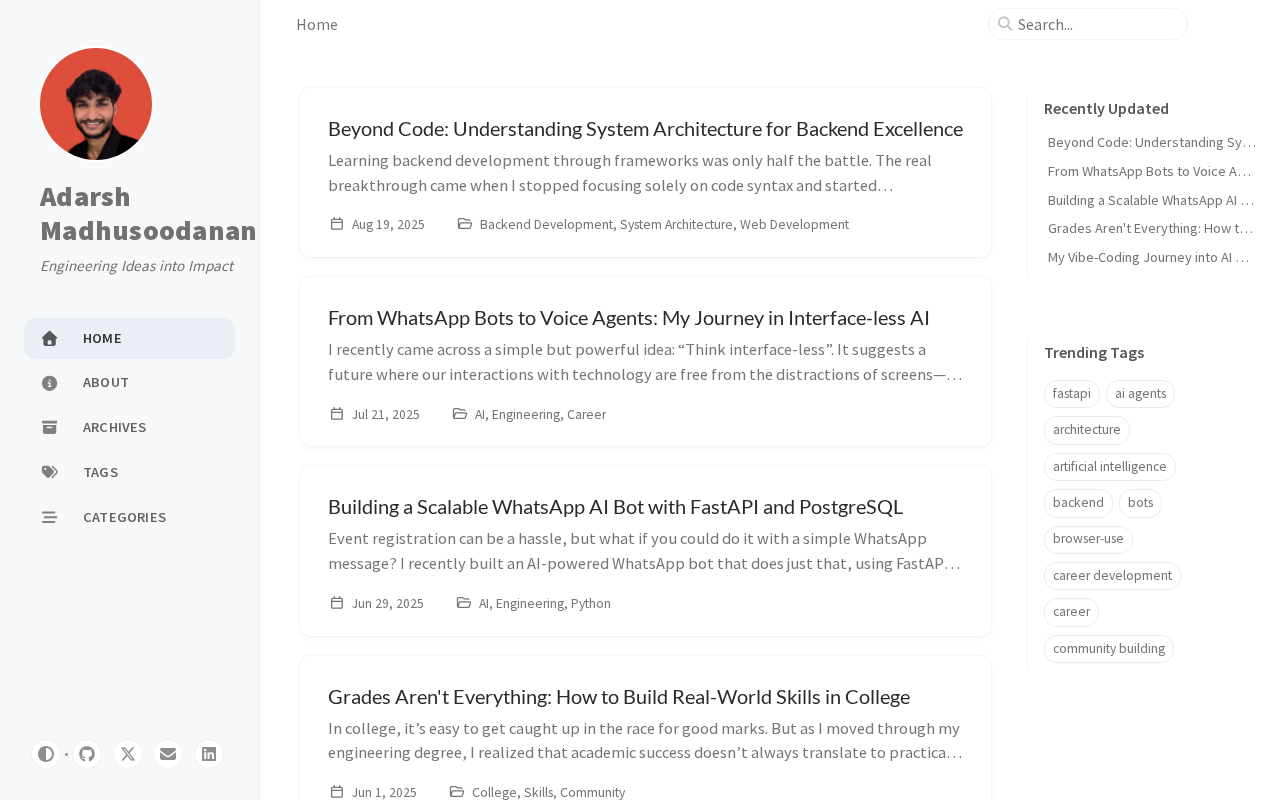Tap the email envelope icon
The height and width of the screenshot is (800, 1280).
click(x=168, y=754)
